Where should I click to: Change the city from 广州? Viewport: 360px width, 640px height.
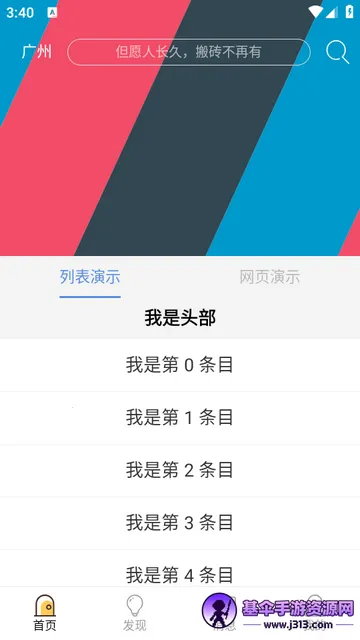(x=37, y=52)
